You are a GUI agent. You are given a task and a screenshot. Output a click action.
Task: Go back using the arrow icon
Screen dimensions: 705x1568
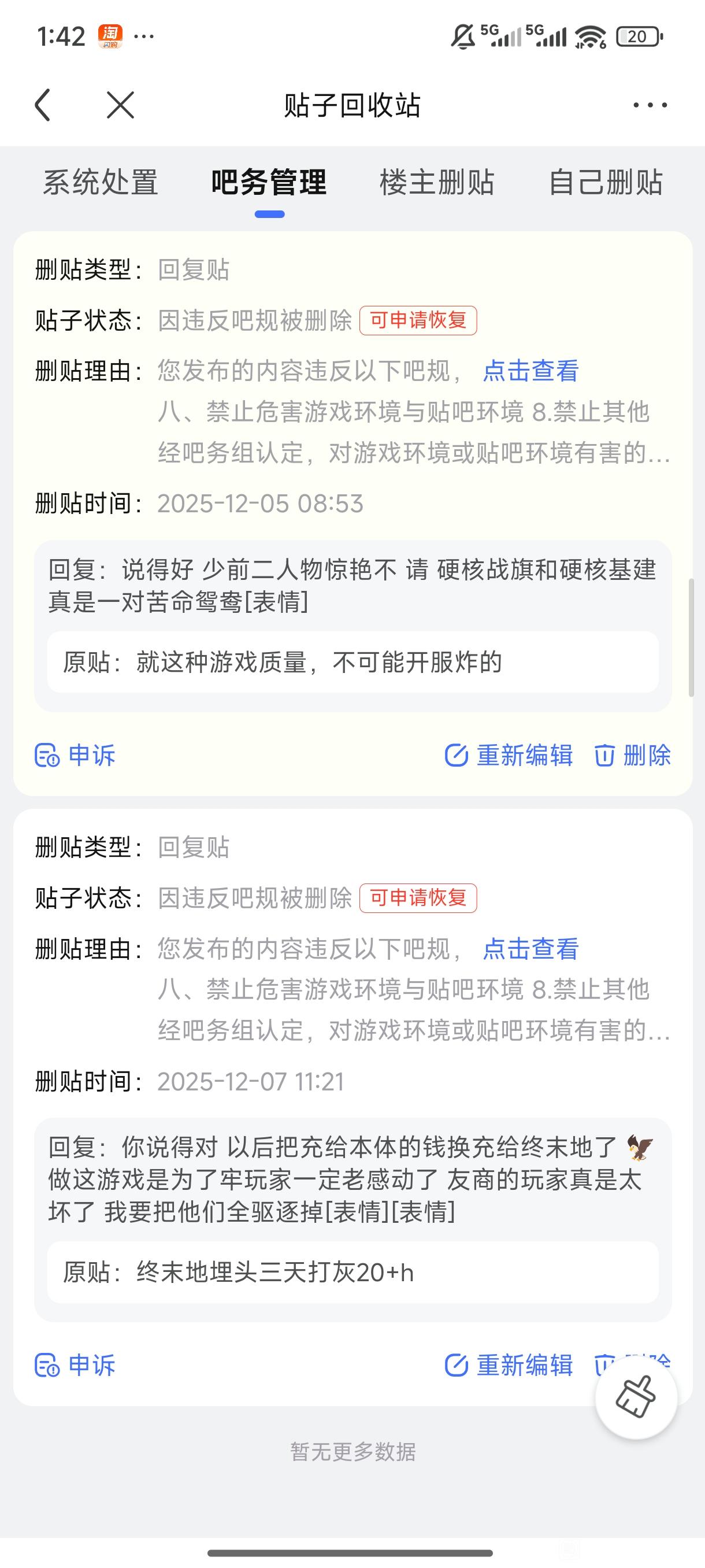pos(43,105)
